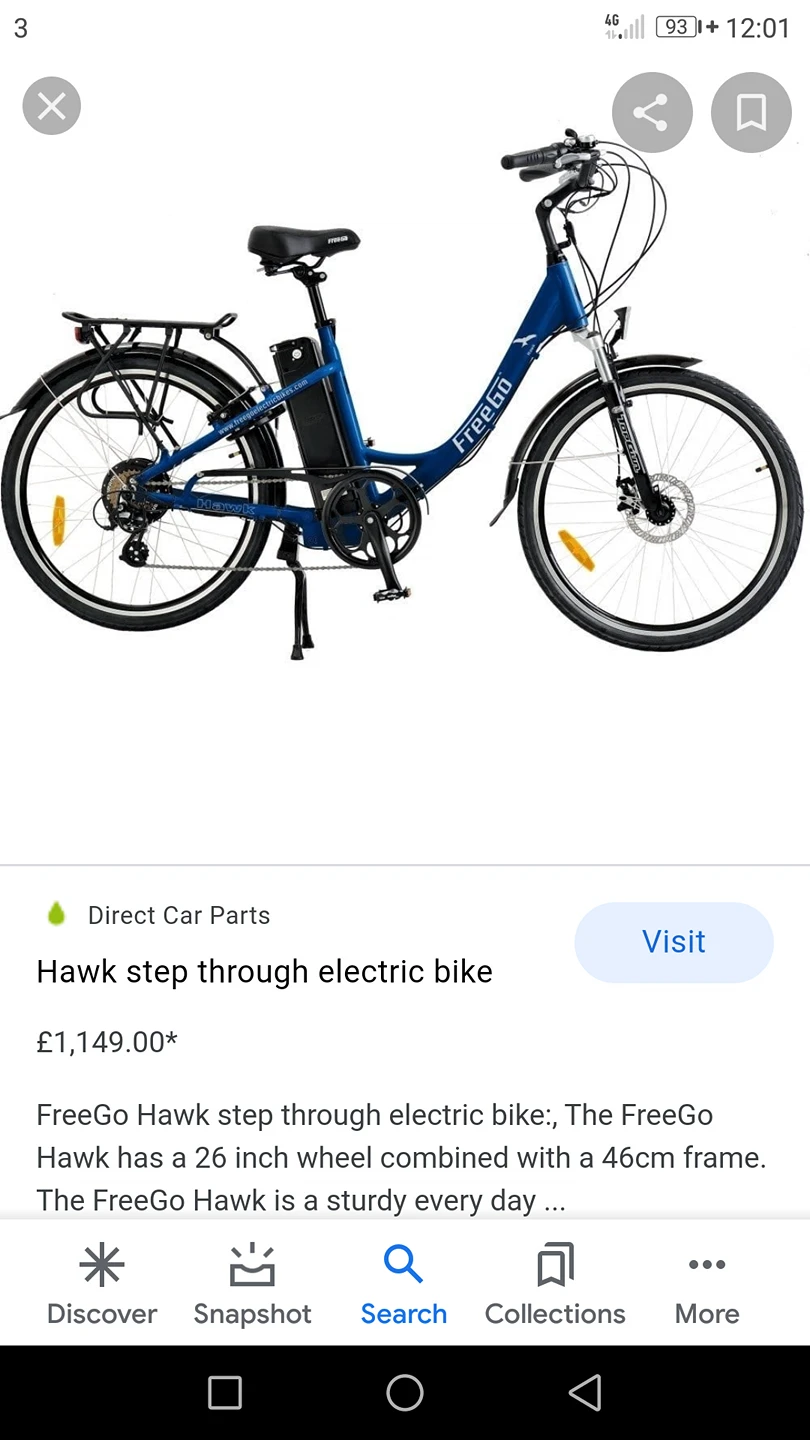
Task: Select the Search tab
Action: click(x=404, y=1285)
